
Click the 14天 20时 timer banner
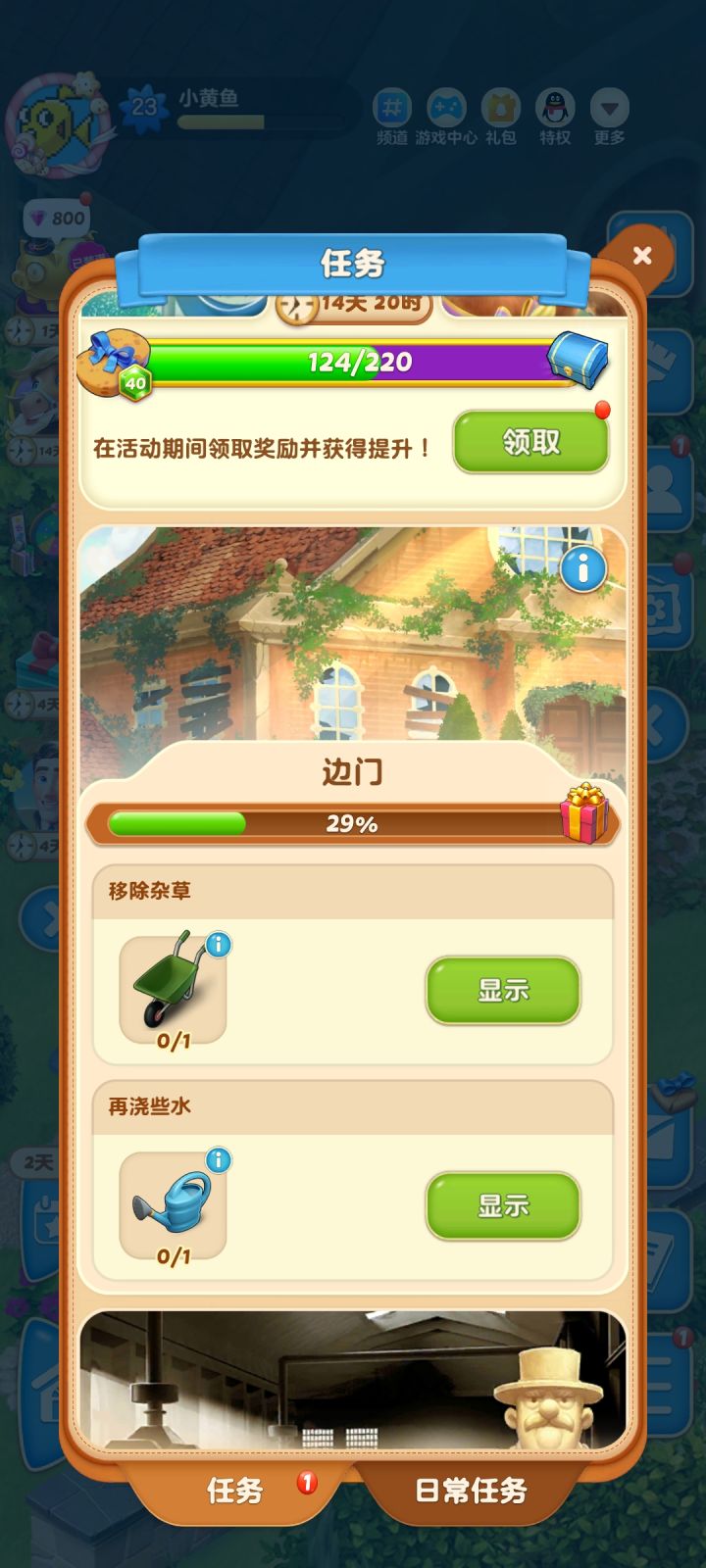(353, 305)
